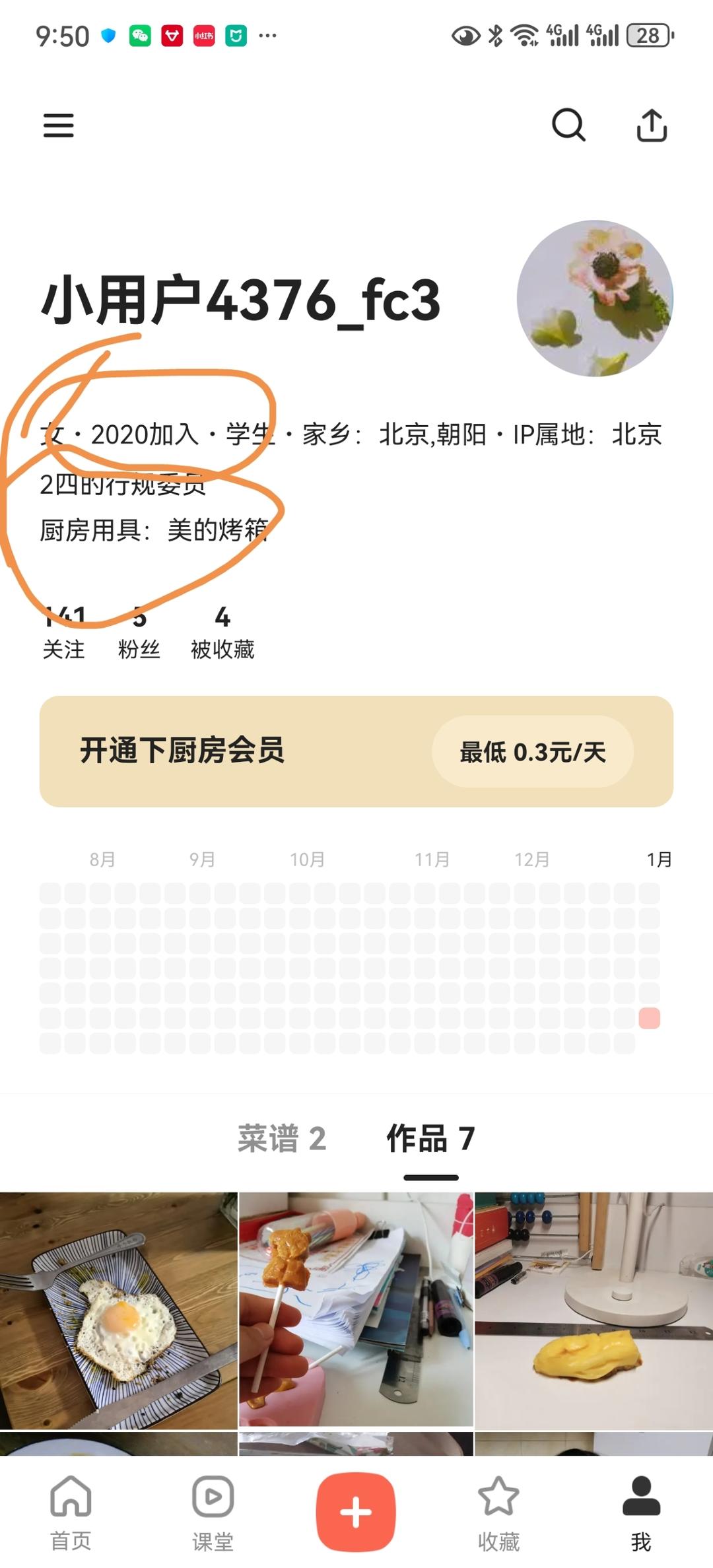Open the yellow omelette work photo
Image resolution: width=713 pixels, height=1568 pixels.
594,1310
